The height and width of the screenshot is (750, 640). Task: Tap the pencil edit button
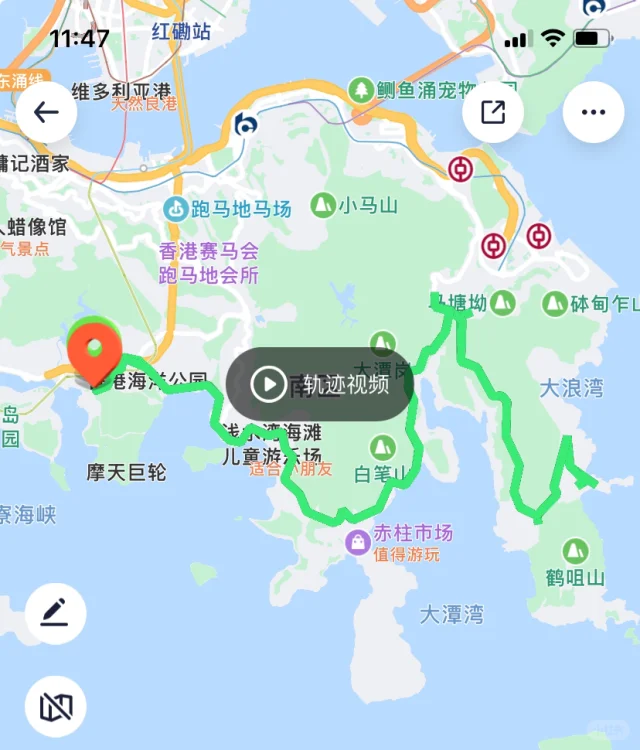click(55, 612)
